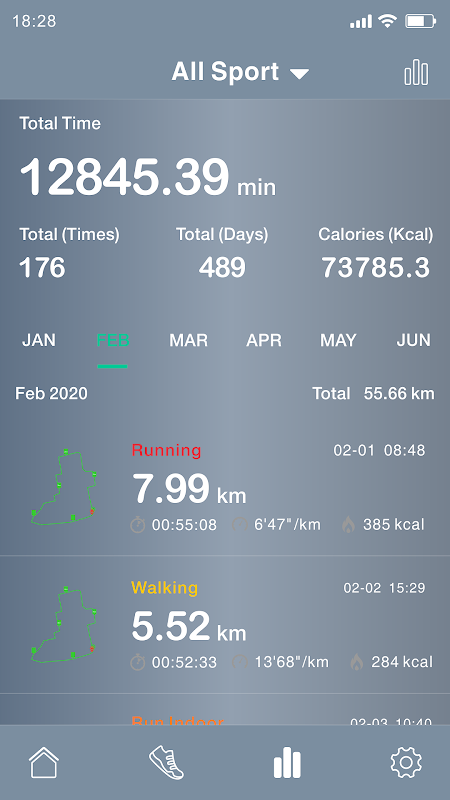Switch to the MAR month tab
Screen dimensions: 450x800
(188, 340)
